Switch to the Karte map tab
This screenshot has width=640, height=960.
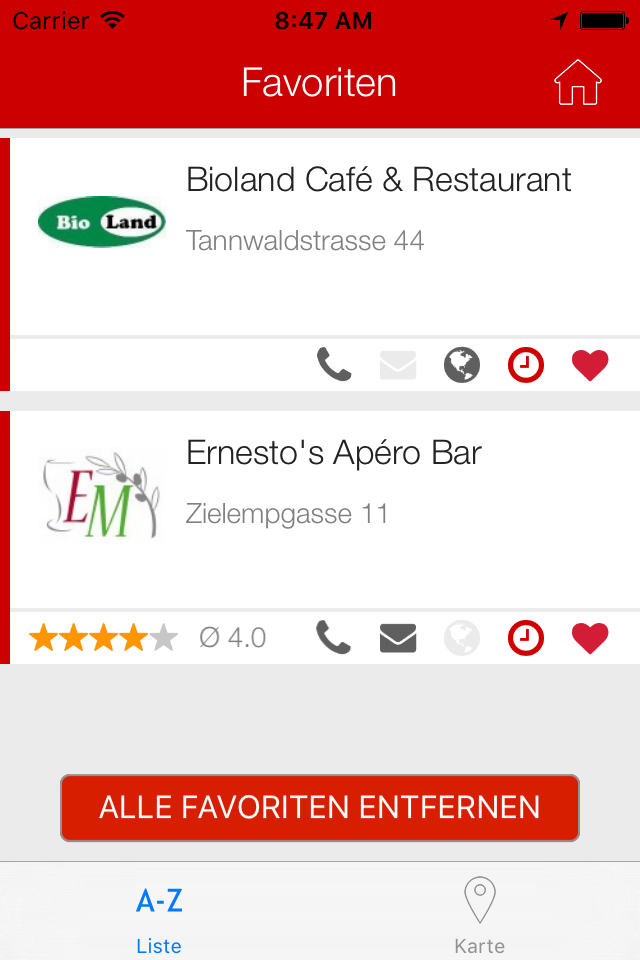pos(480,917)
